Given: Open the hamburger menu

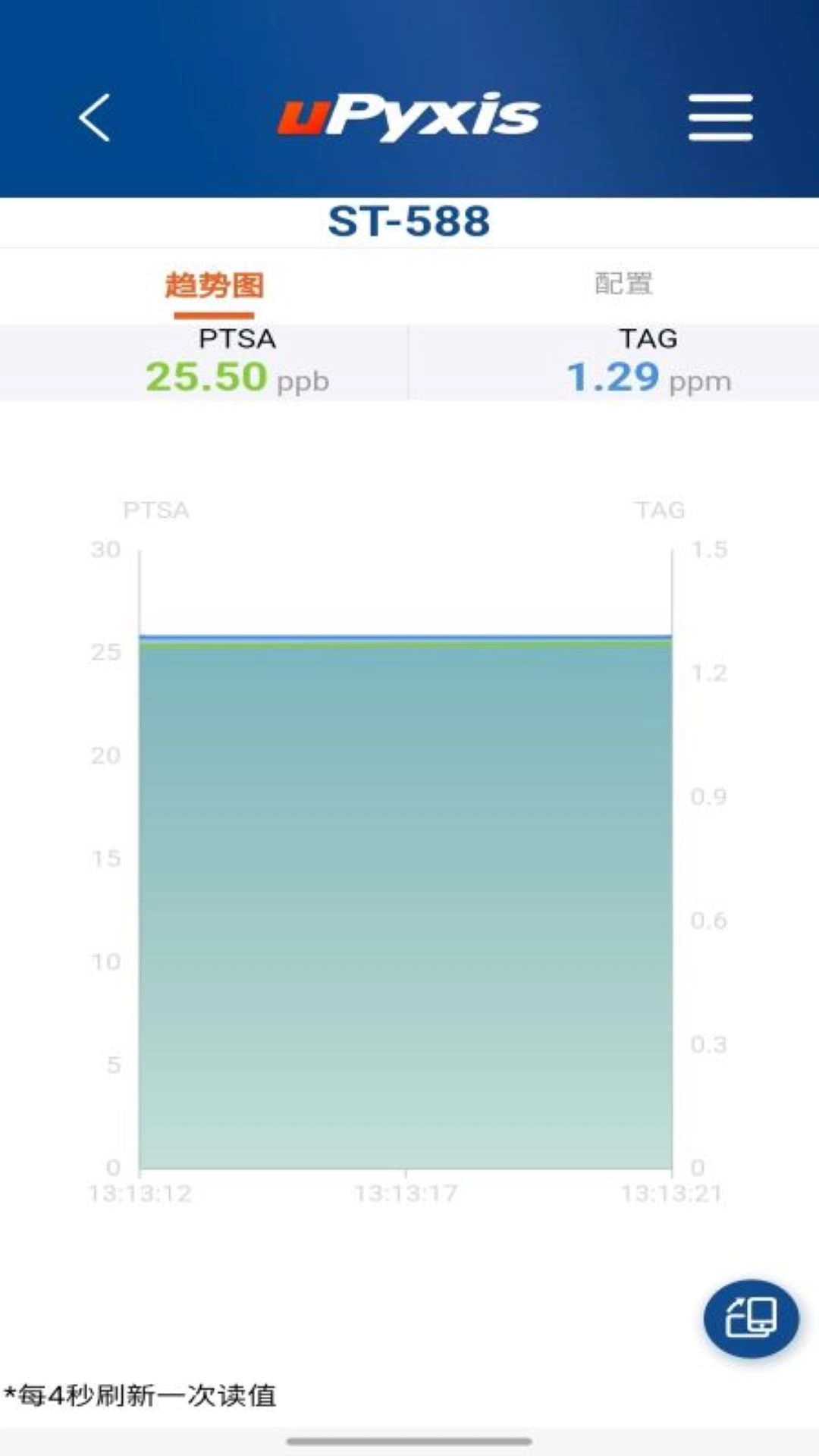Looking at the screenshot, I should (x=720, y=118).
